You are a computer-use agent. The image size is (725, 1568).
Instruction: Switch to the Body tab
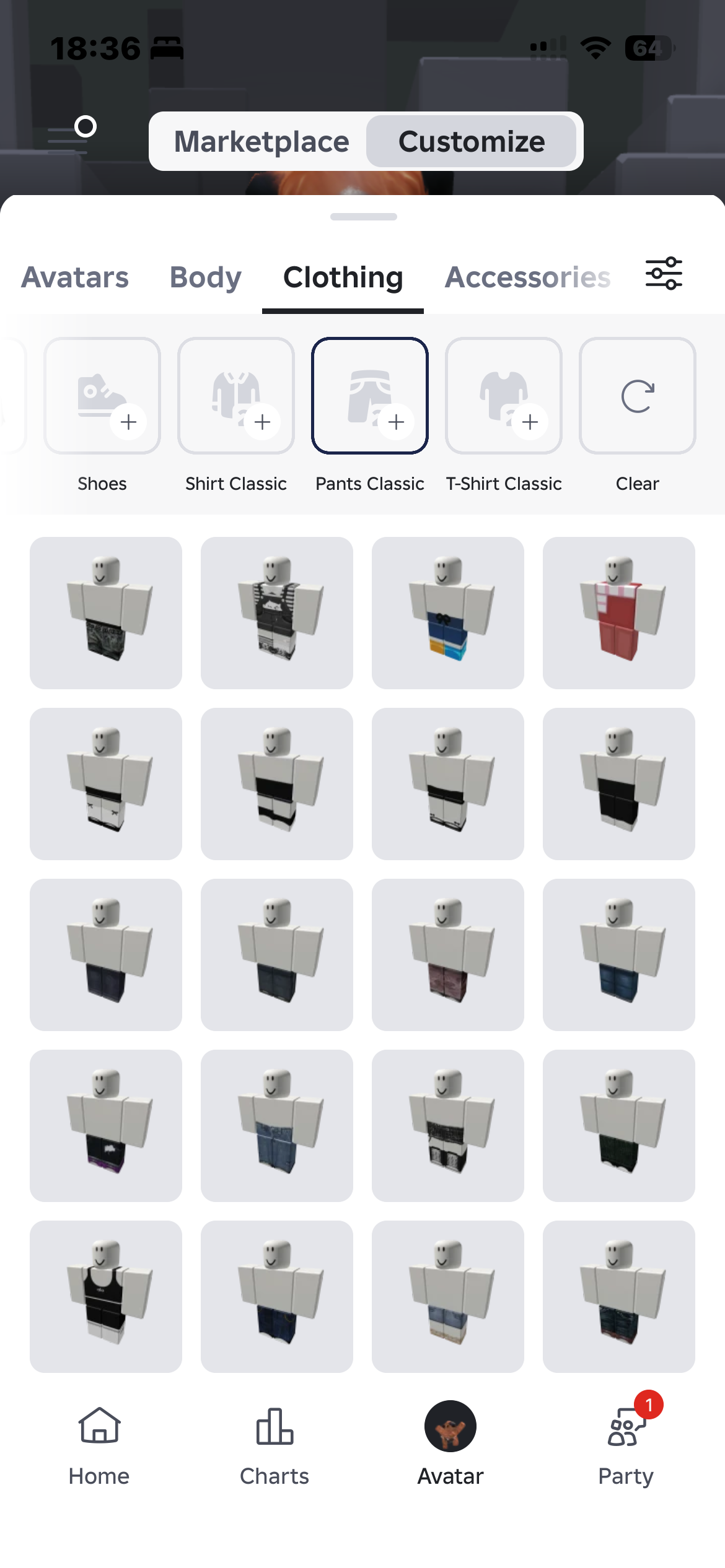click(x=205, y=277)
